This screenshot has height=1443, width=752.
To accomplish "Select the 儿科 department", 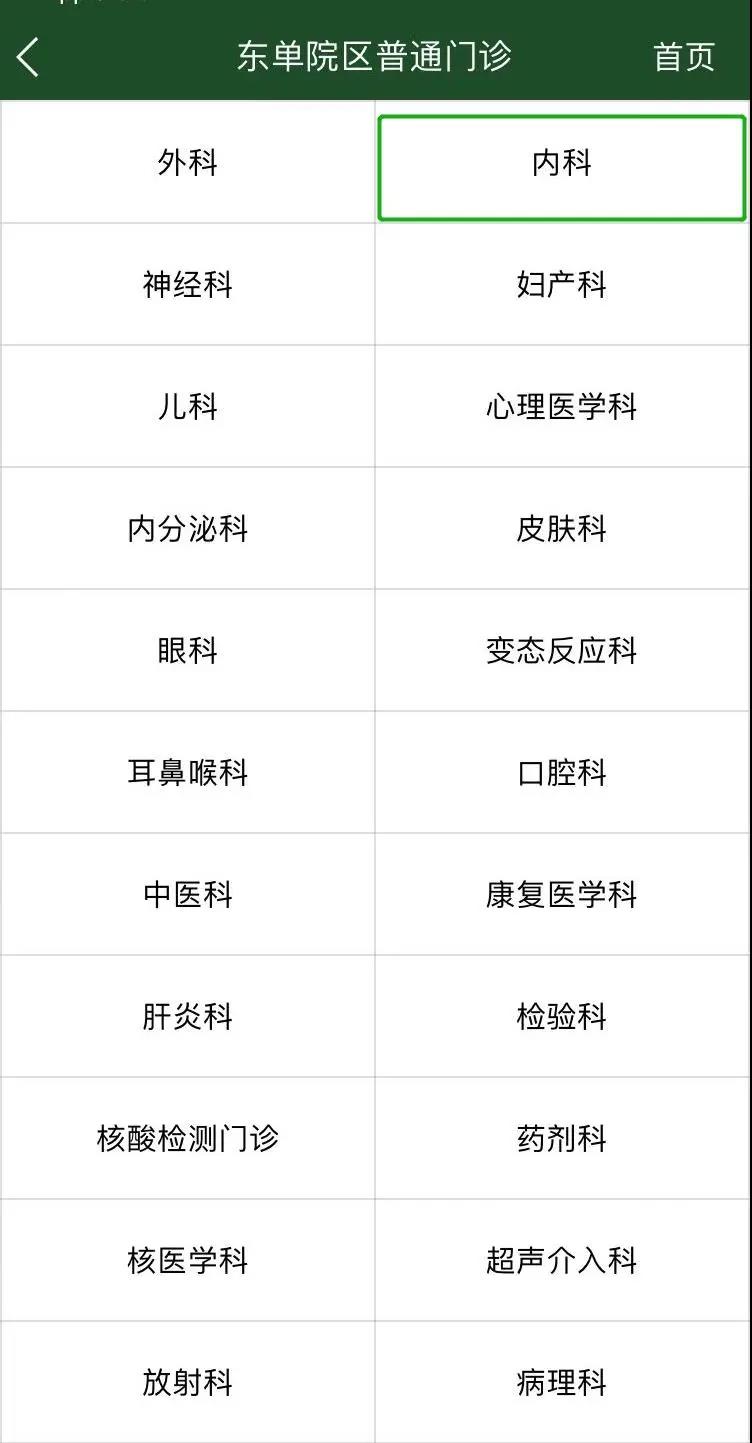I will (x=188, y=407).
